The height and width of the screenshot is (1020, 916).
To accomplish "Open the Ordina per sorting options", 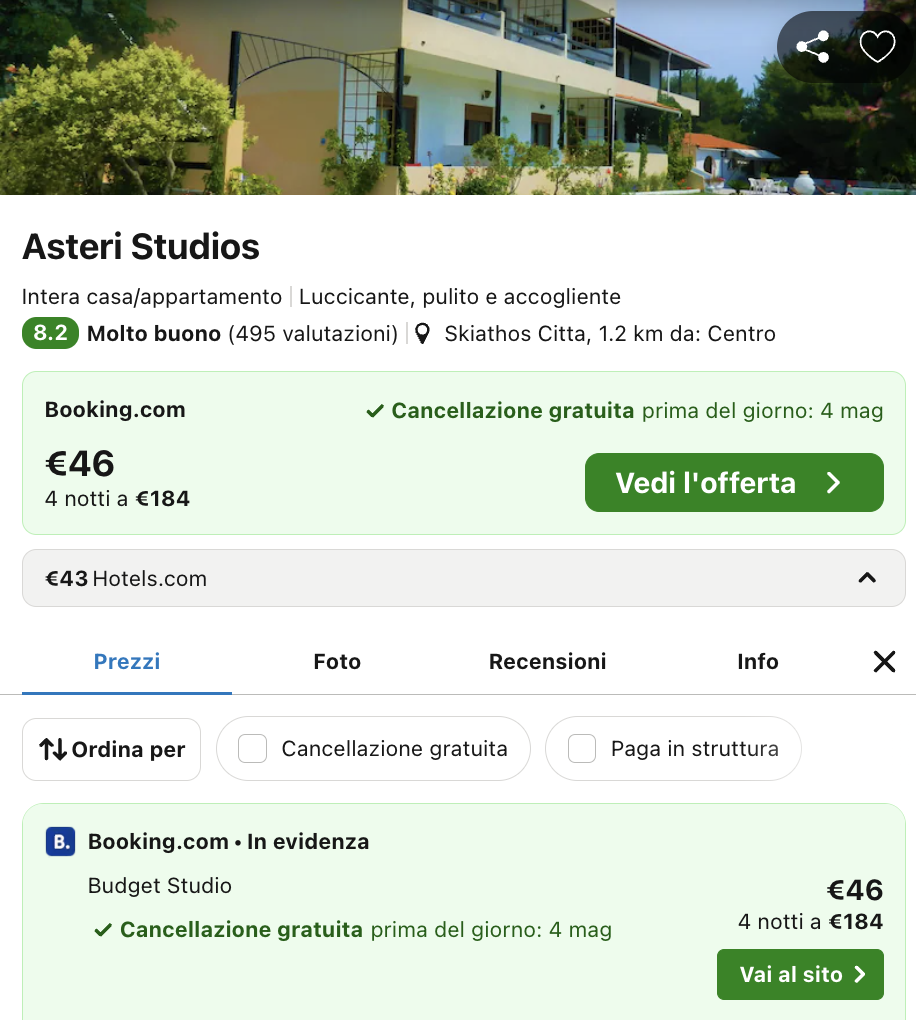I will [x=112, y=749].
